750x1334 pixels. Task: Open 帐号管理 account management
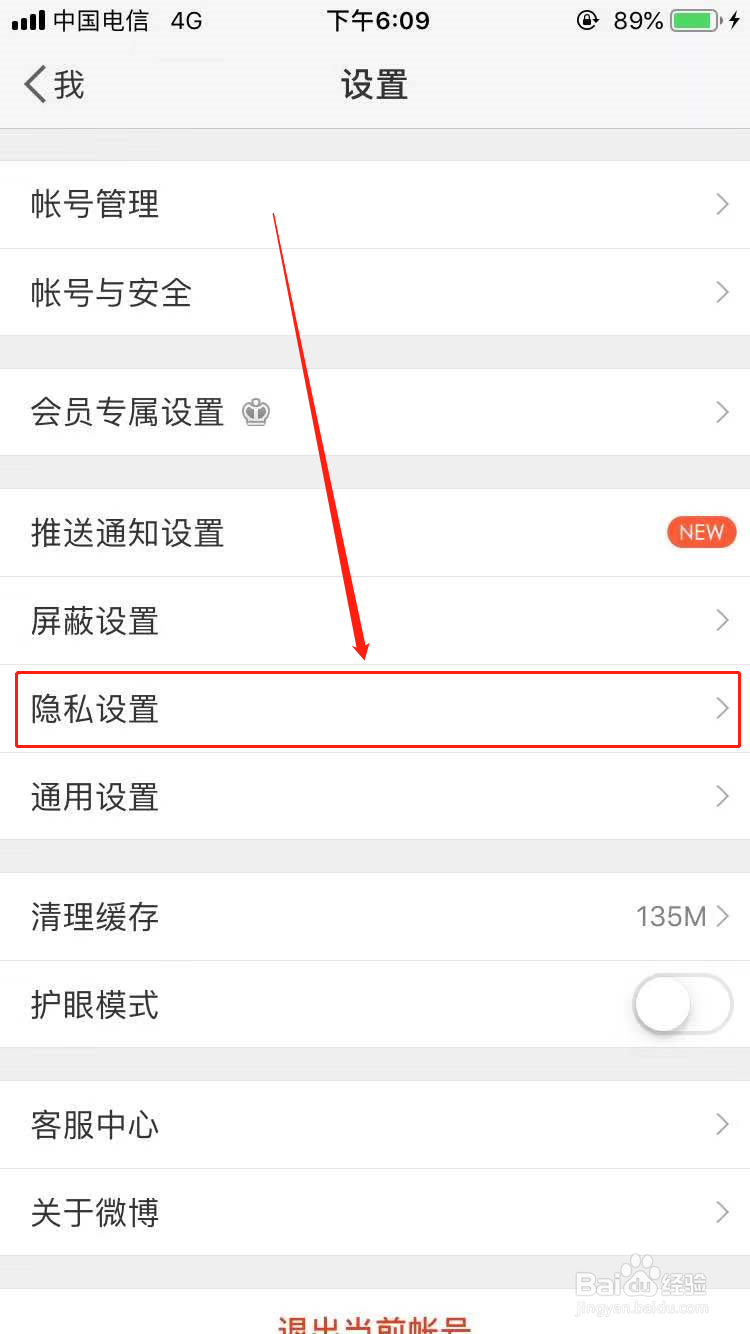click(95, 204)
